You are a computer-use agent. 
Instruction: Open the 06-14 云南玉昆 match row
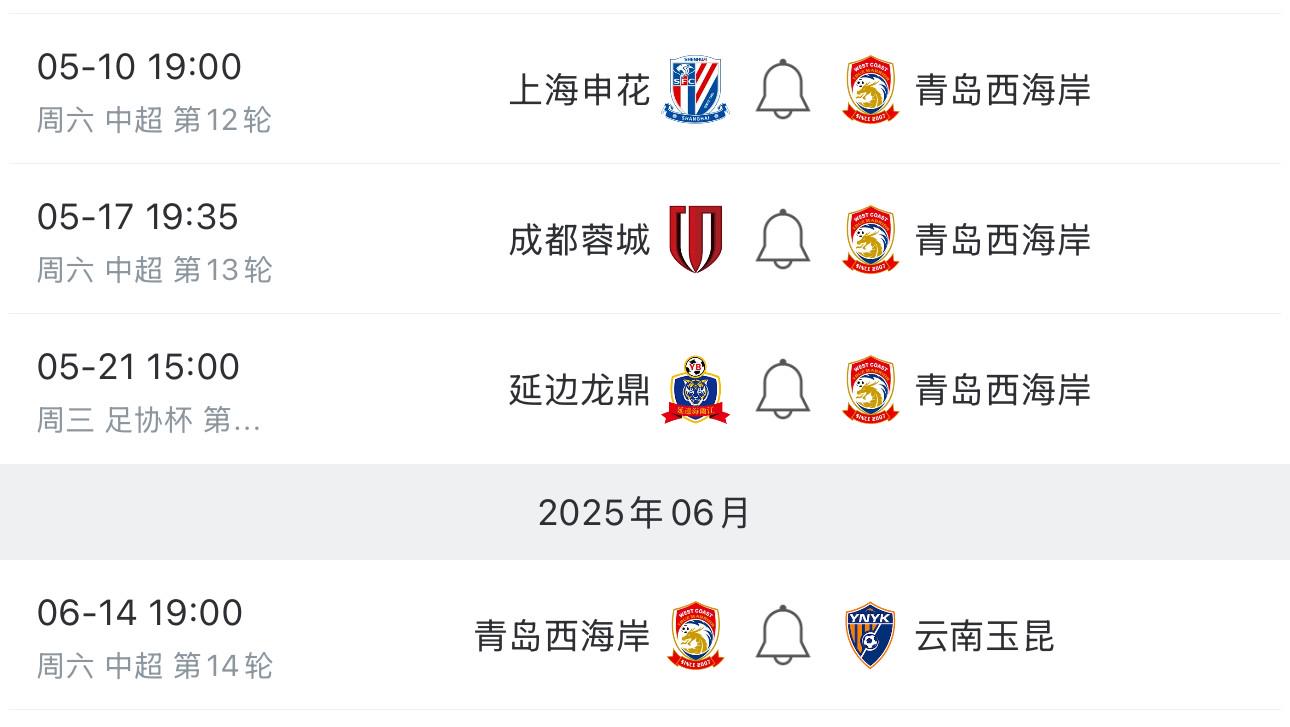(300, 636)
